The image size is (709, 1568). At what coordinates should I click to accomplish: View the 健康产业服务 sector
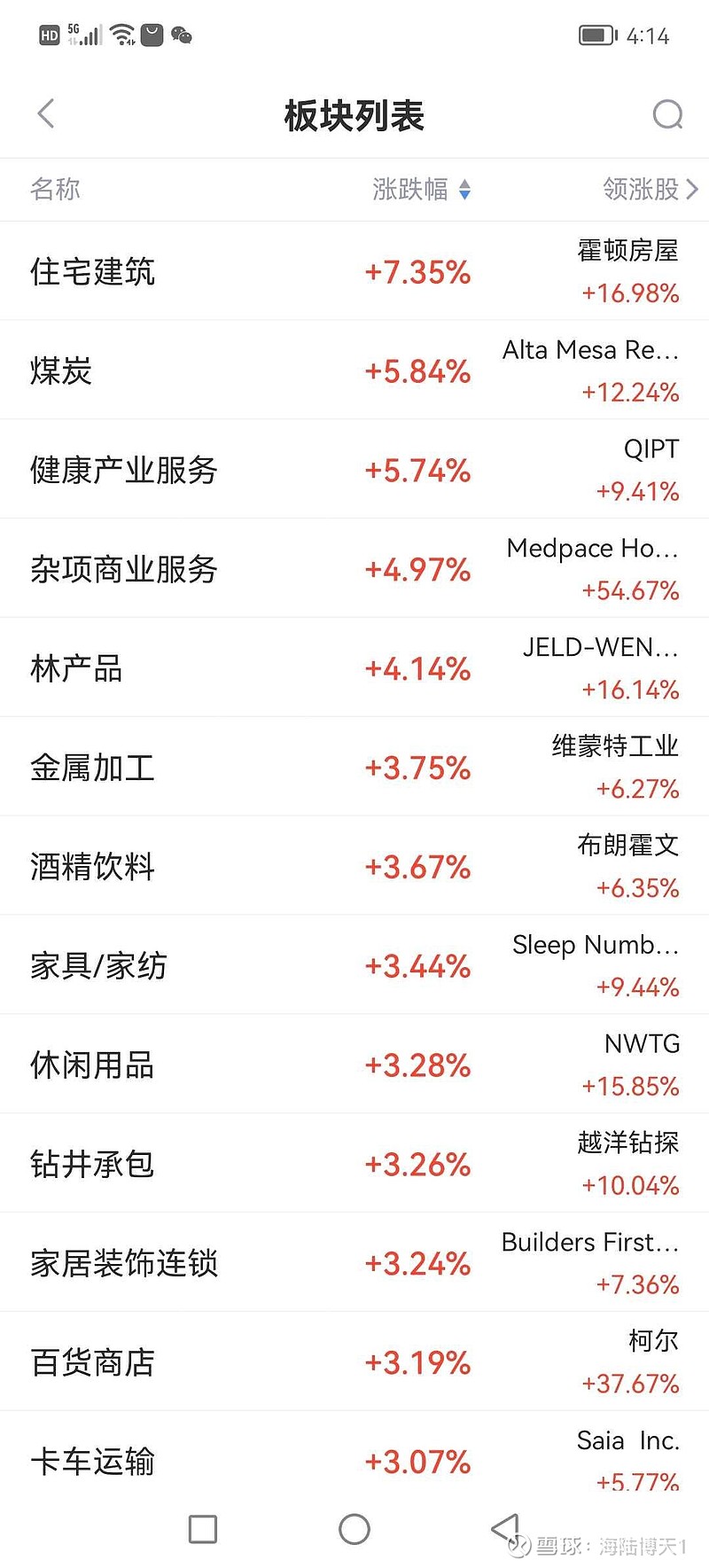point(354,470)
